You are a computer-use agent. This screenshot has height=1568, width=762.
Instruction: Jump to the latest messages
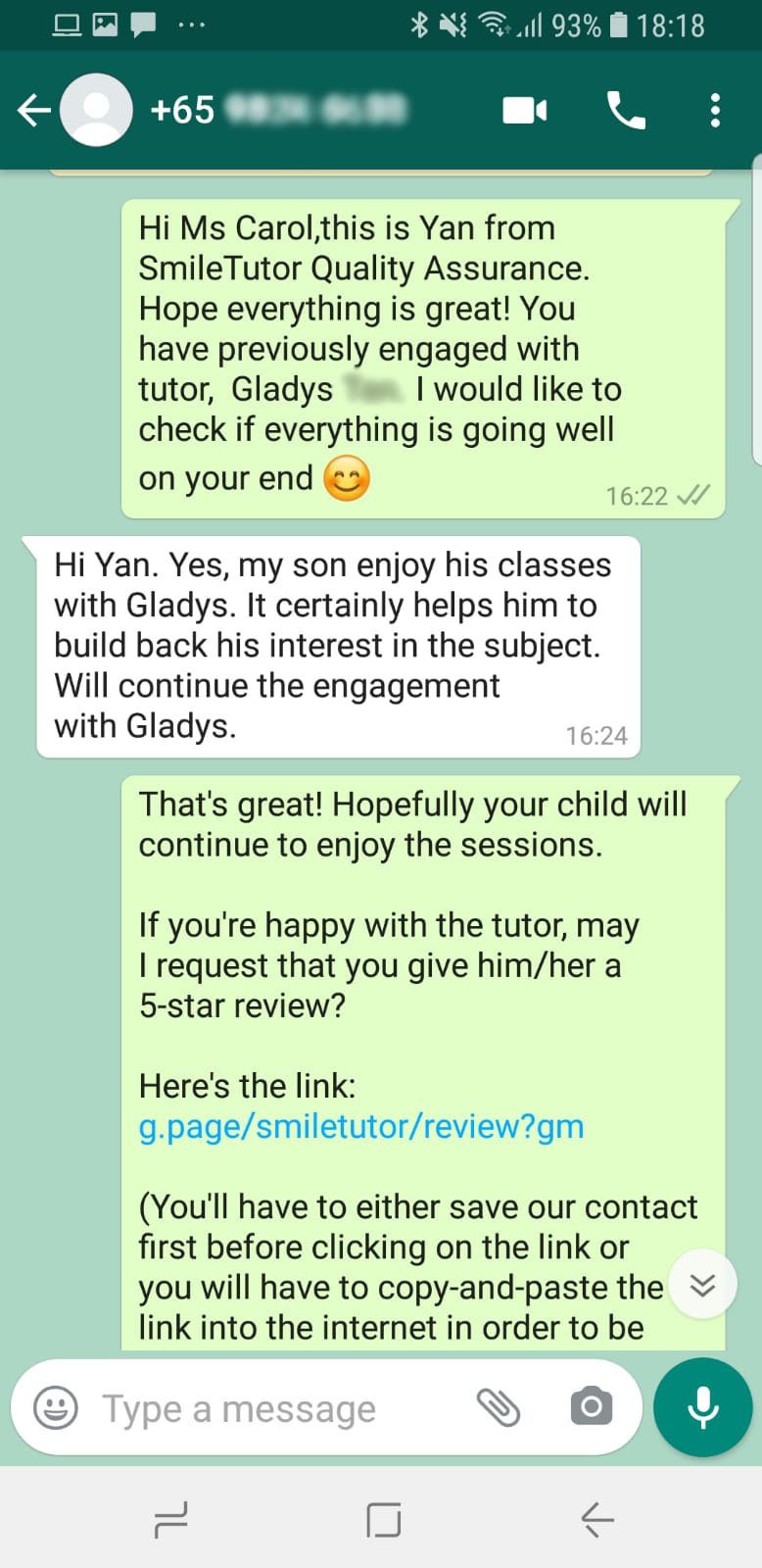pos(702,1285)
